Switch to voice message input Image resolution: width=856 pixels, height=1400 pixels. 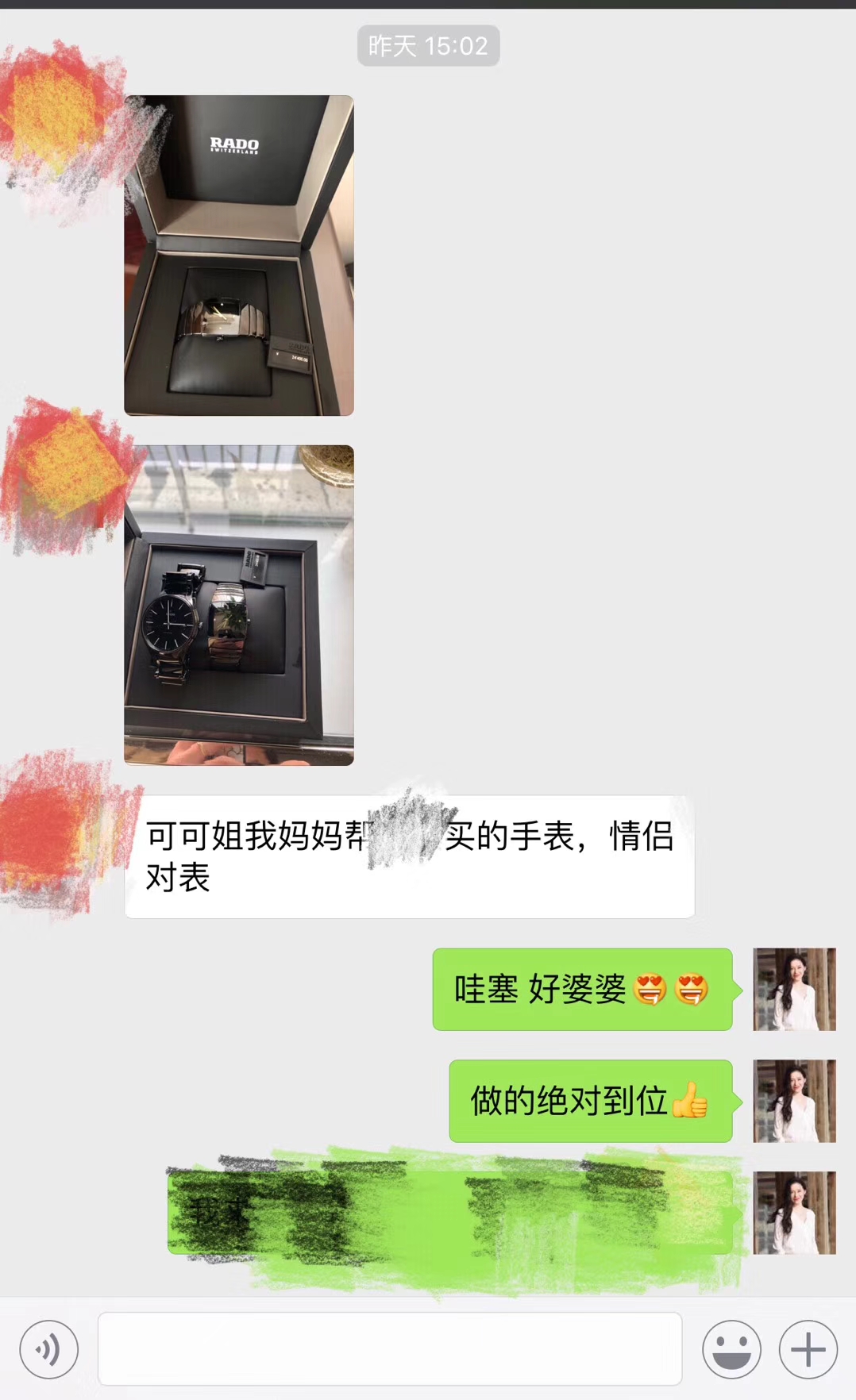pos(48,1349)
